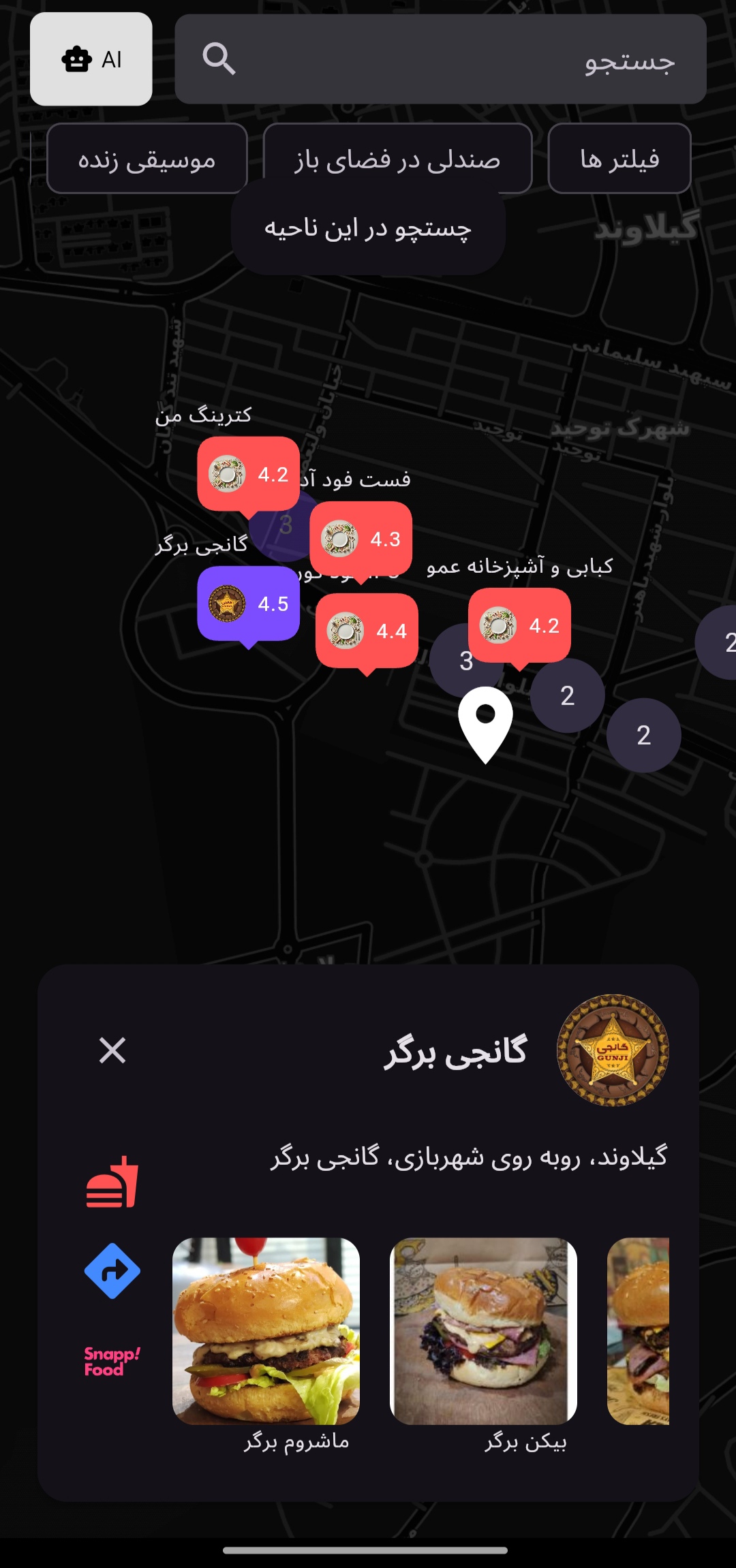Close the گانجی برگر info sheet

coord(114,1051)
